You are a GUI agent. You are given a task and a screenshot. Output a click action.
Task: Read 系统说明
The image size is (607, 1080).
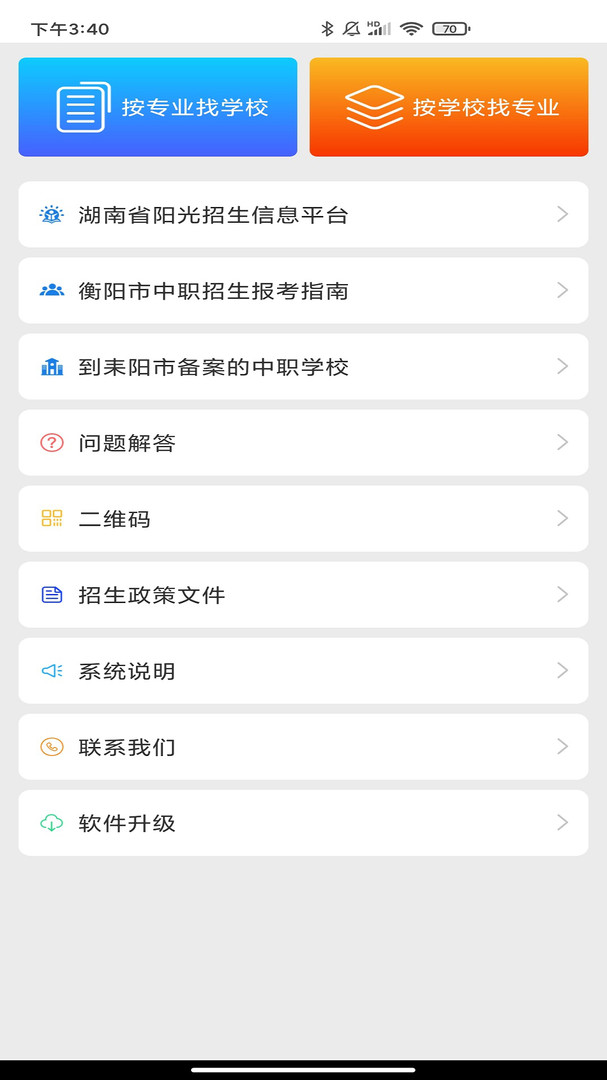click(303, 671)
